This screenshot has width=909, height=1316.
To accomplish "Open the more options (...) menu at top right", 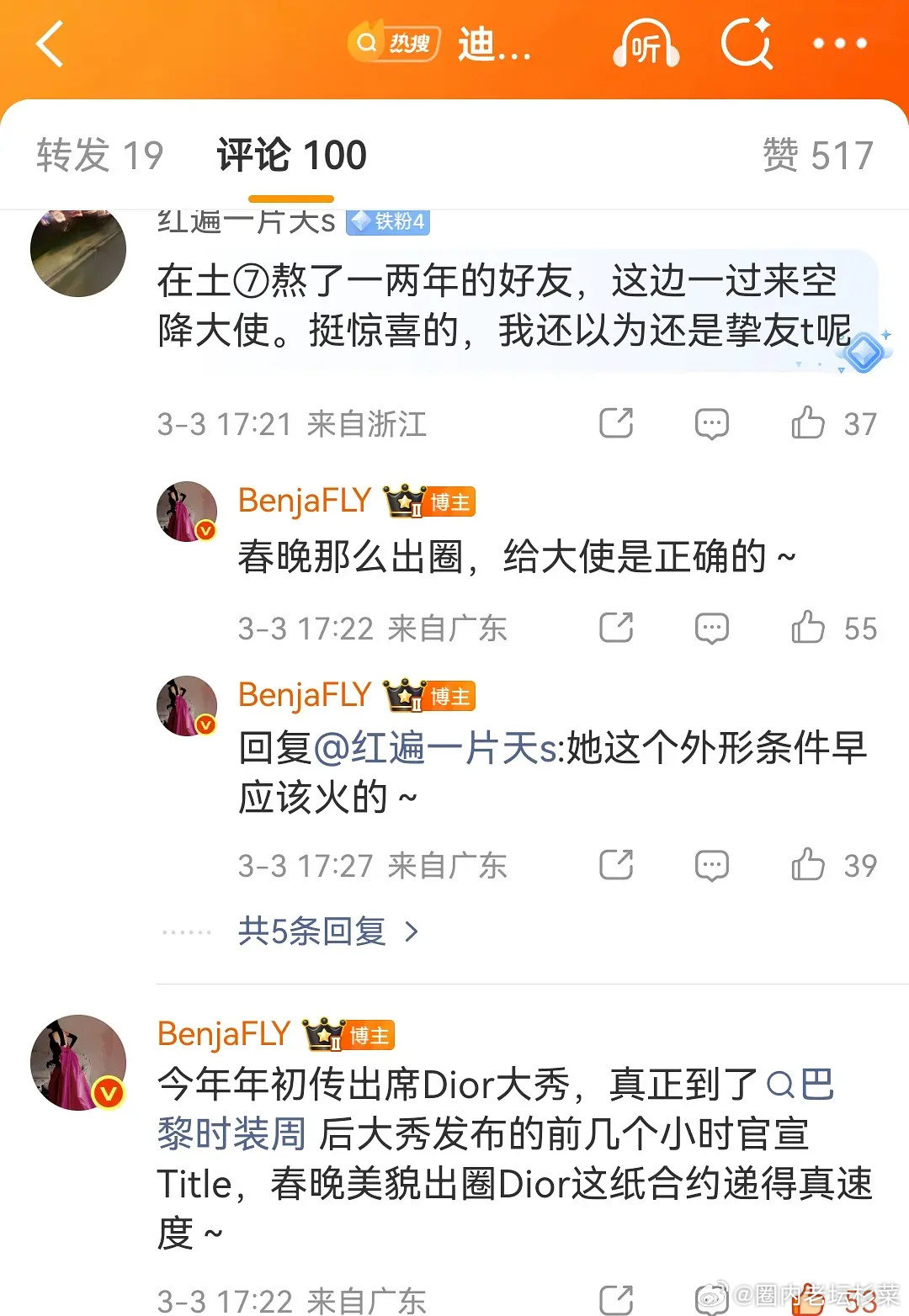I will pyautogui.click(x=838, y=44).
